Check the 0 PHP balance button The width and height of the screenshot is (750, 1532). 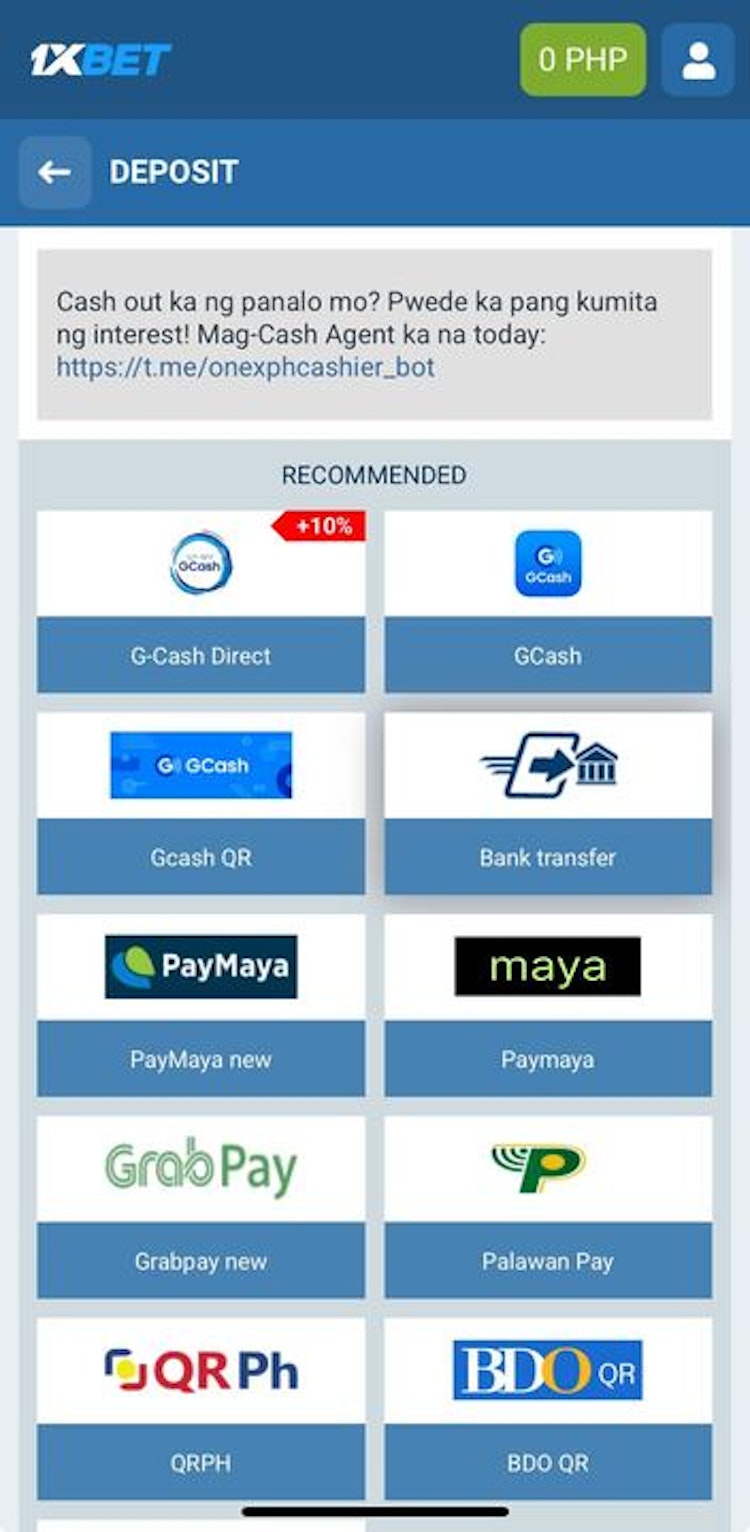(x=582, y=59)
